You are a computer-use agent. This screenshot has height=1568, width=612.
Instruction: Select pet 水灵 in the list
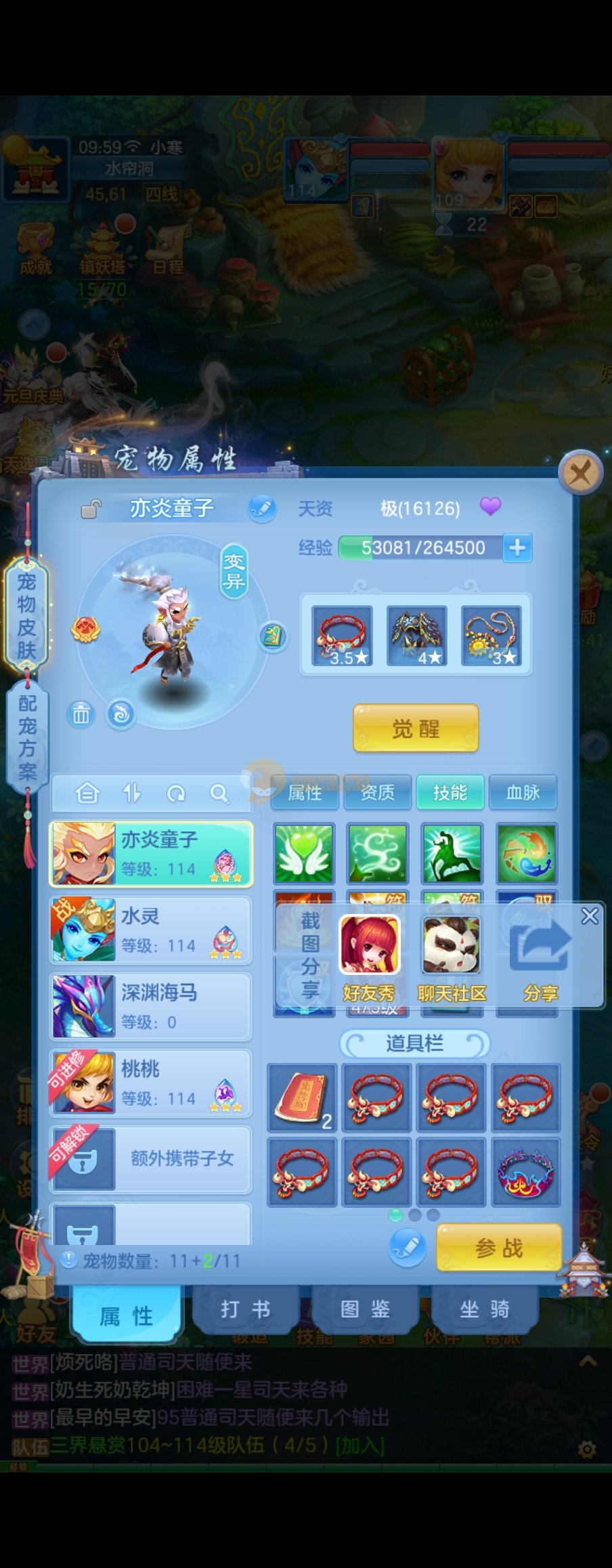click(150, 930)
